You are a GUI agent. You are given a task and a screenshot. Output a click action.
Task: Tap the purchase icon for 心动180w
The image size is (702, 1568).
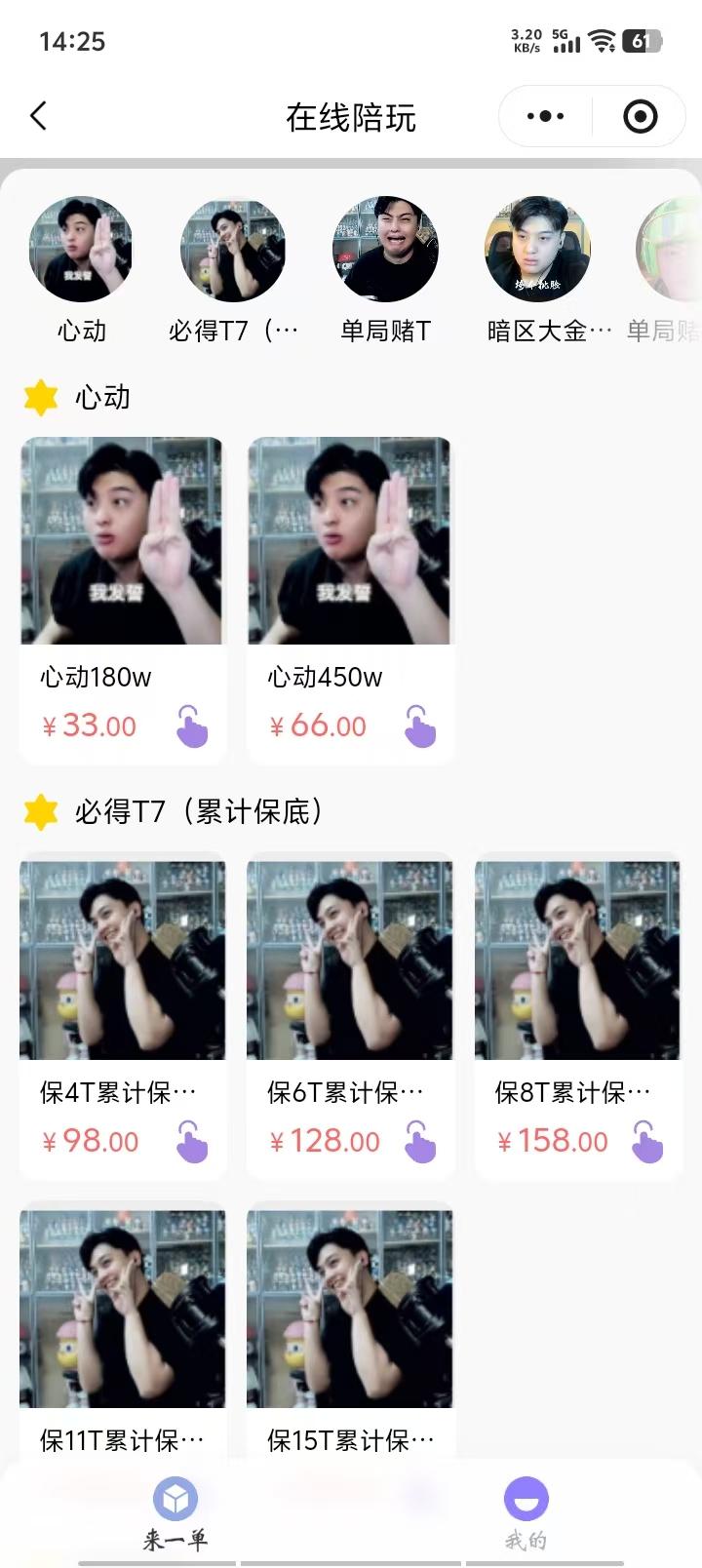(x=192, y=726)
